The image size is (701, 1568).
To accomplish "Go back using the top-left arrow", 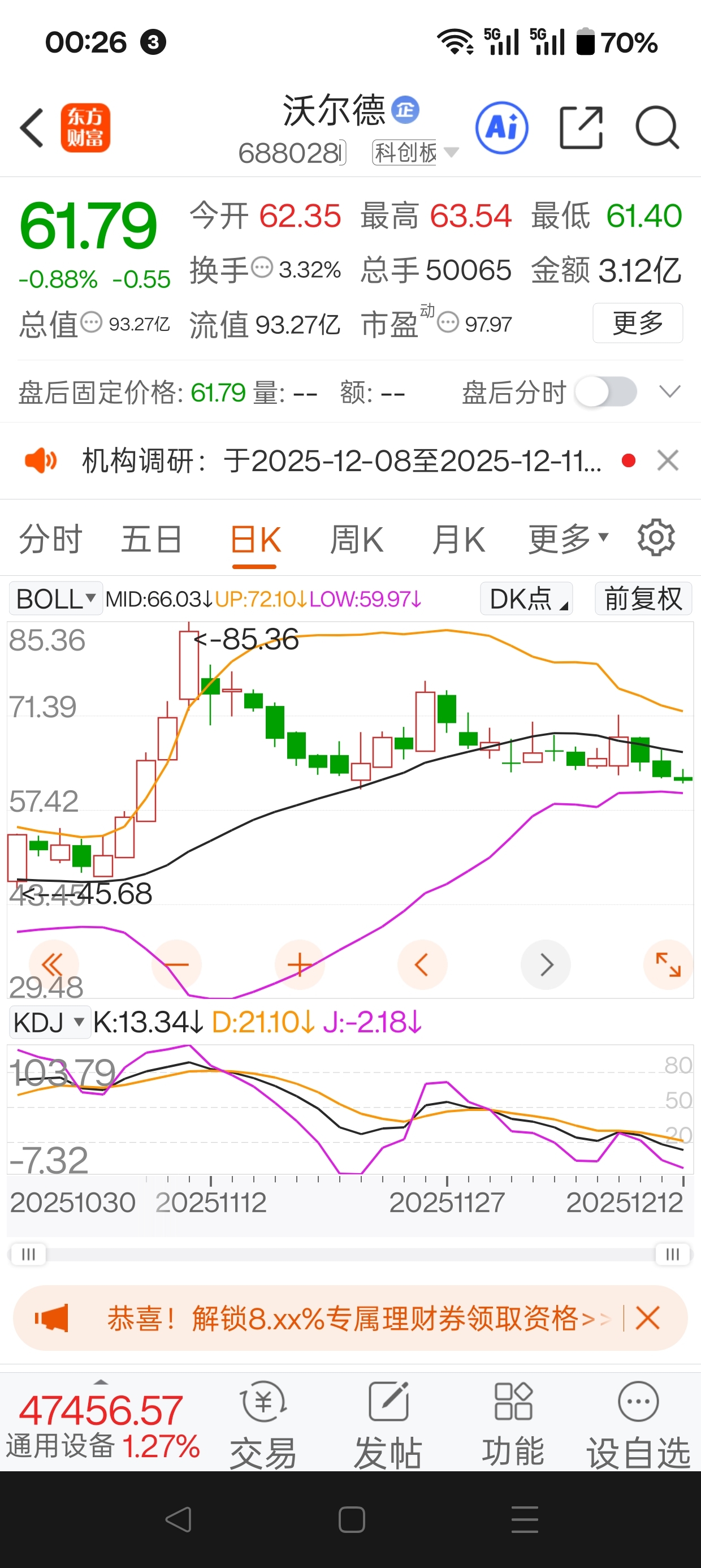I will pos(32,128).
